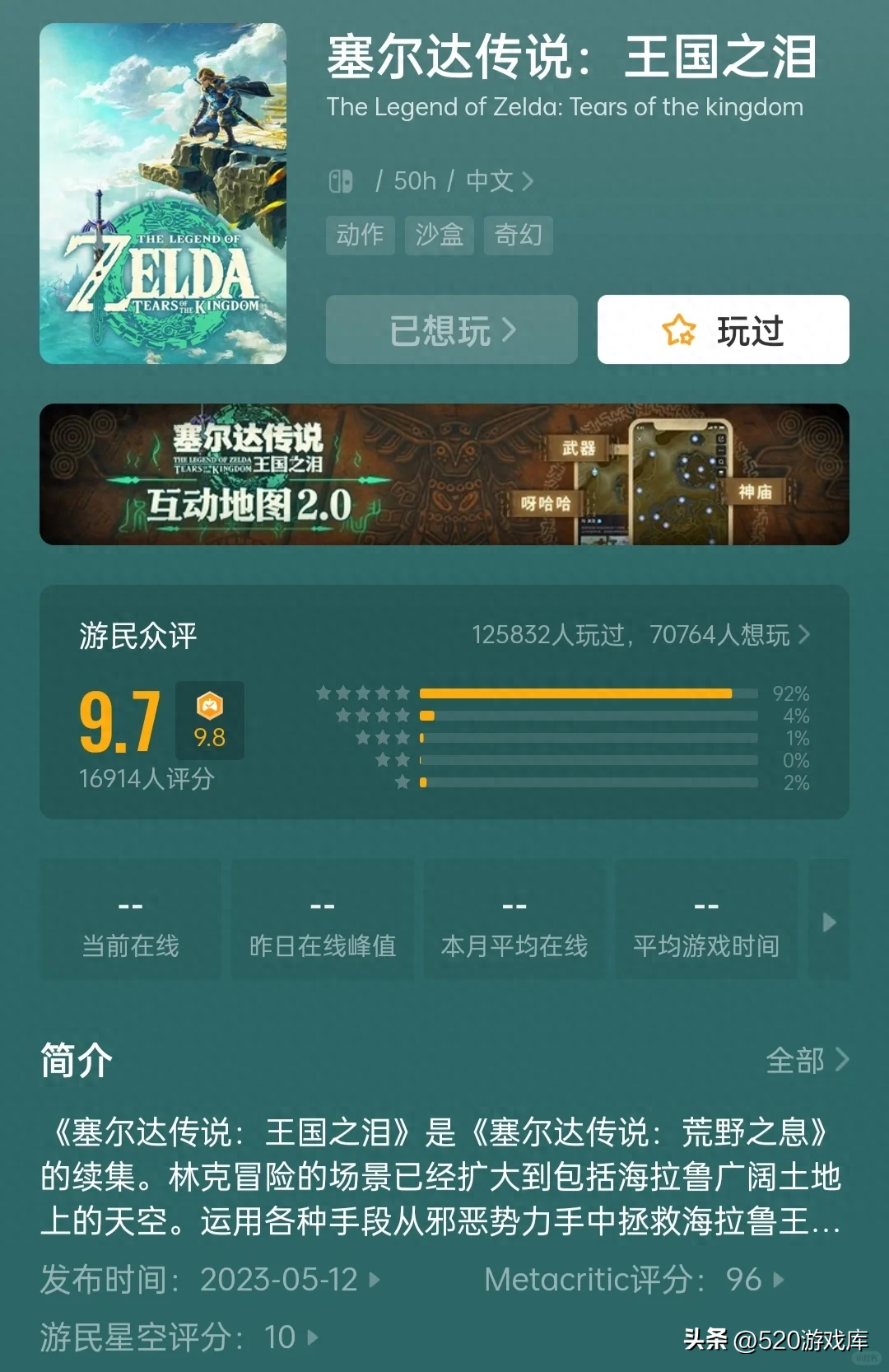The image size is (889, 1372).
Task: Open the 互动地图2.0 banner
Action: coord(444,474)
